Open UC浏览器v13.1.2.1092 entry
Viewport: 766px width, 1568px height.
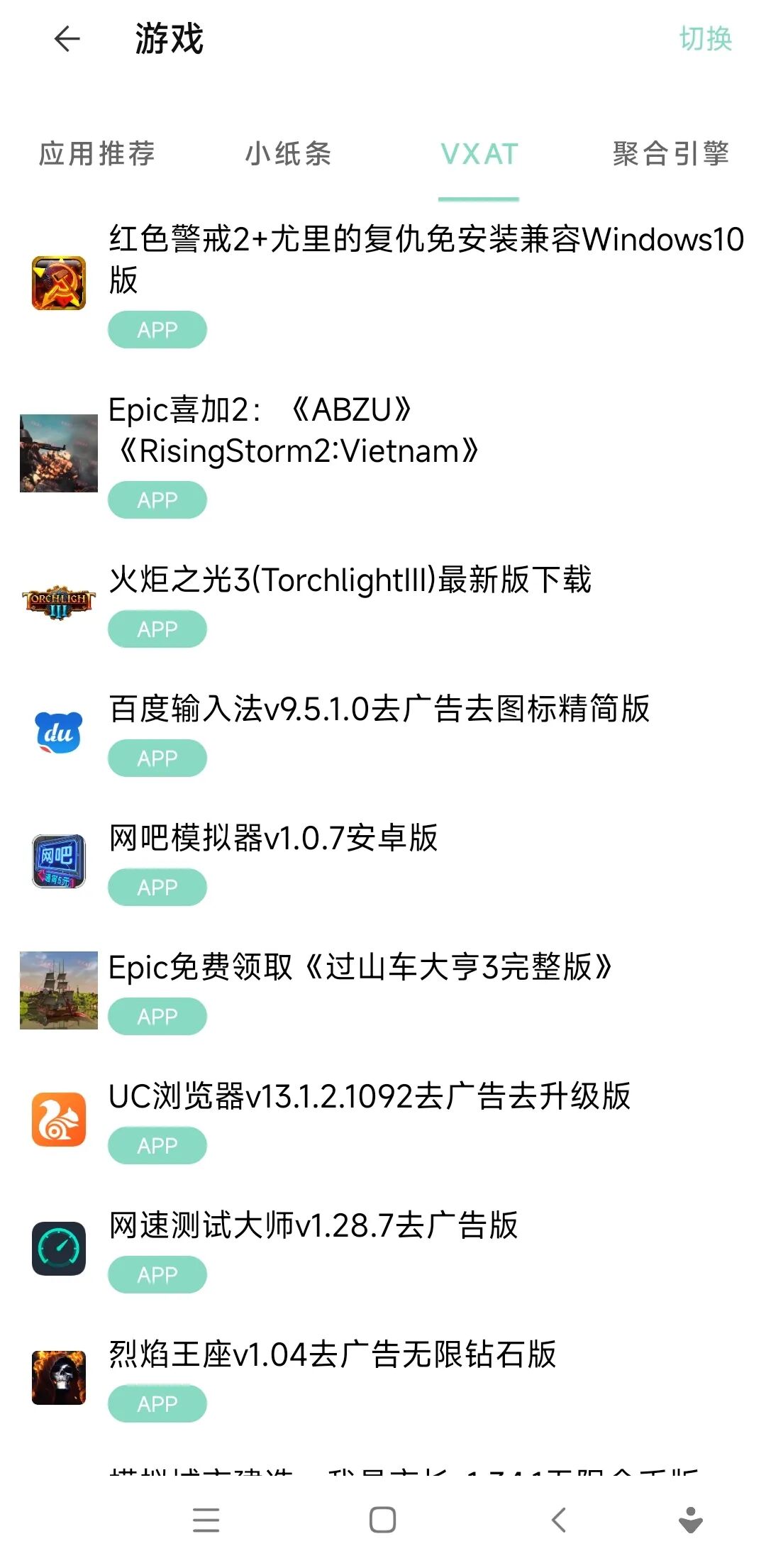369,1097
